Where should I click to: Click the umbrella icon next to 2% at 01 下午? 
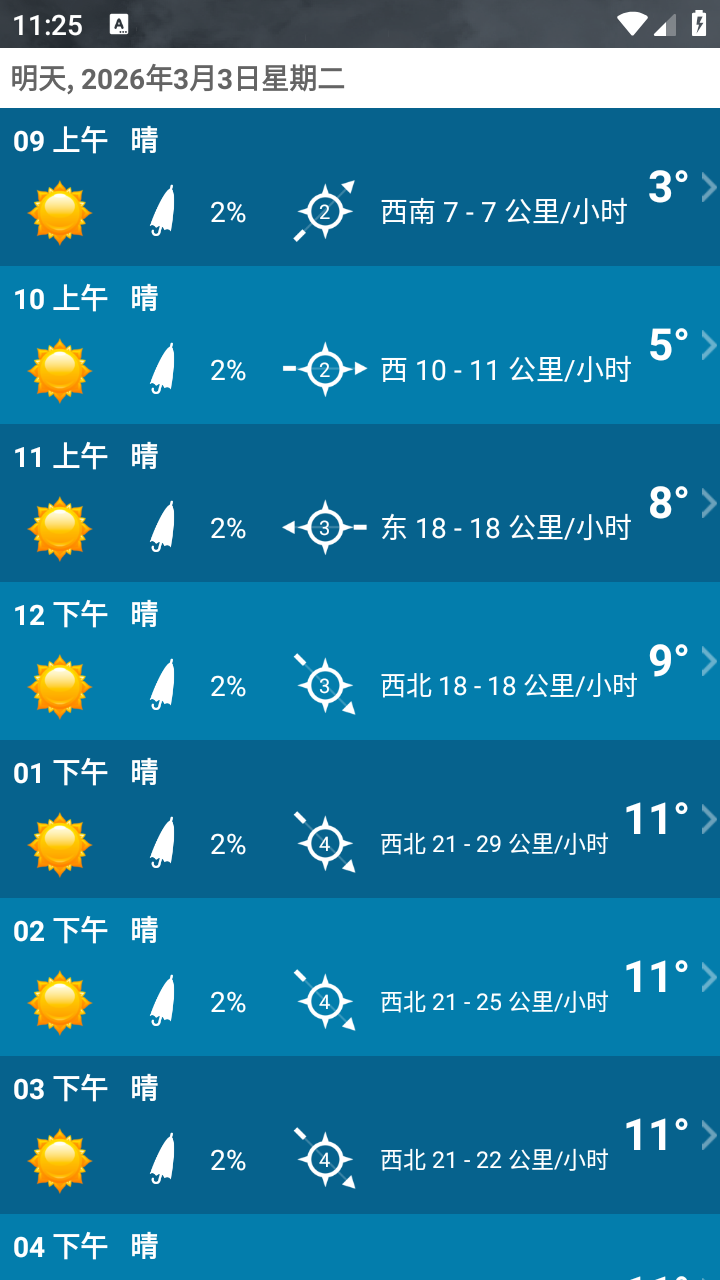[163, 841]
